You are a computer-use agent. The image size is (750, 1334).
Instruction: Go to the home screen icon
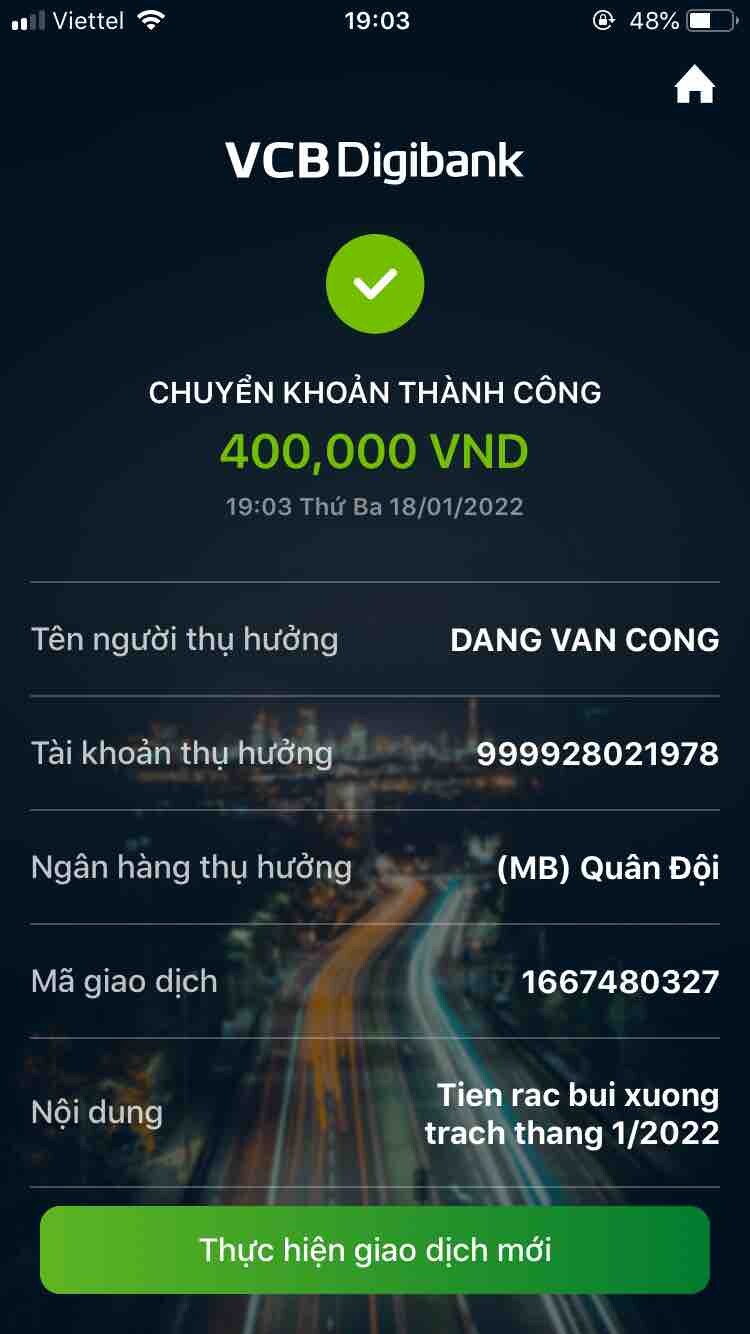695,86
